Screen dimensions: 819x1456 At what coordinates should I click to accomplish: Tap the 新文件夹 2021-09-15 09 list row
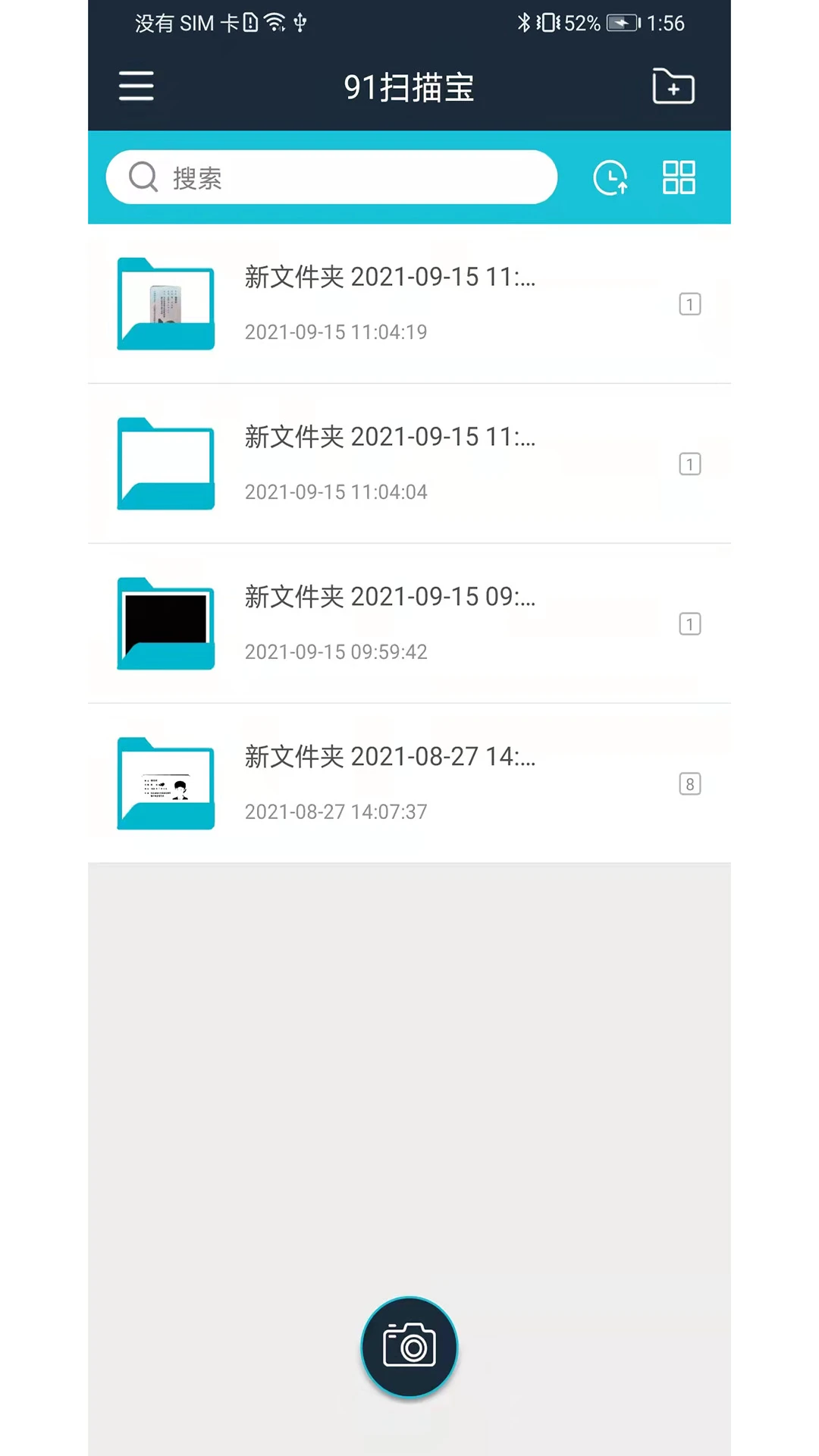[x=409, y=623]
